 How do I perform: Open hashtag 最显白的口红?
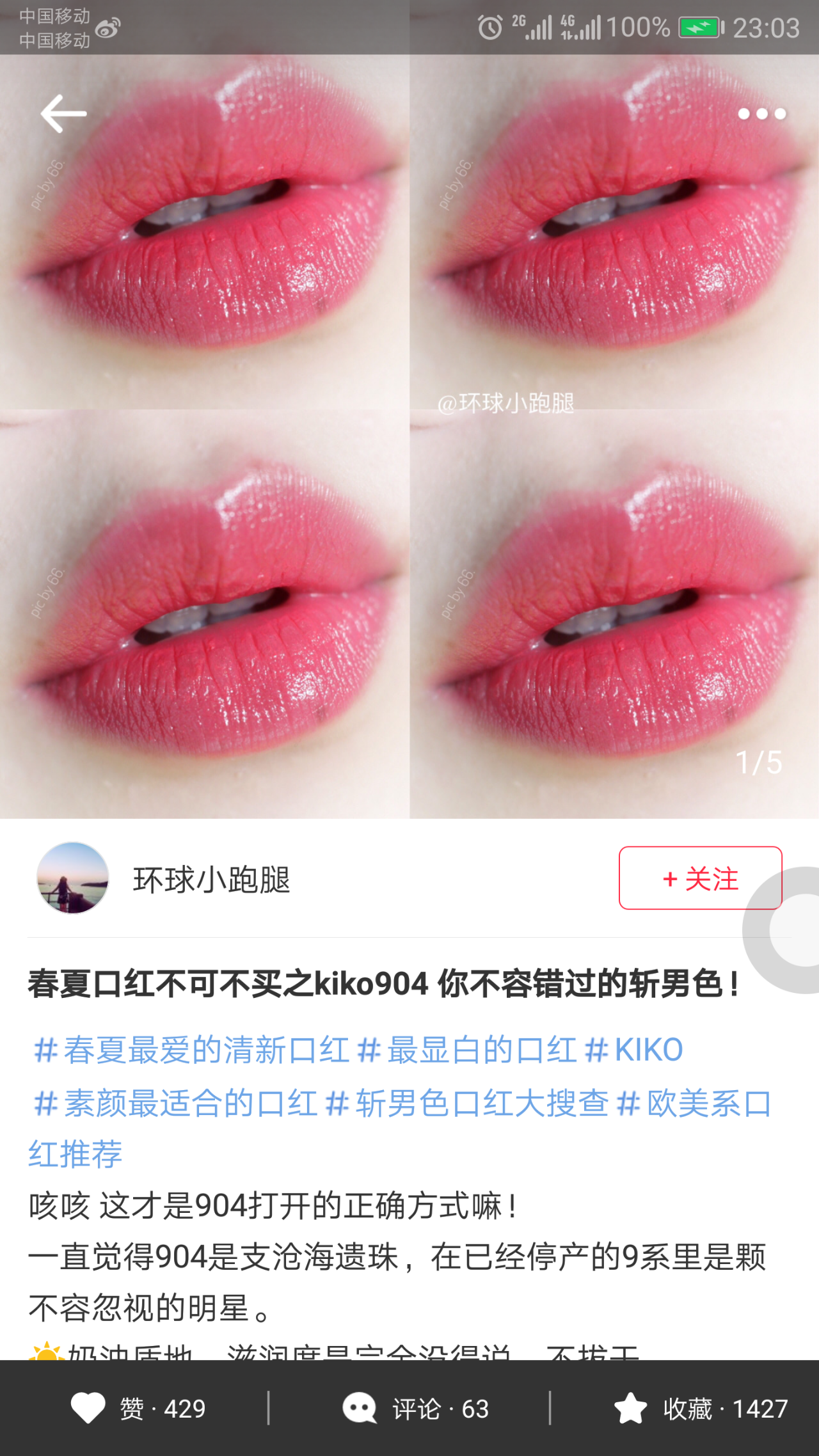467,1050
